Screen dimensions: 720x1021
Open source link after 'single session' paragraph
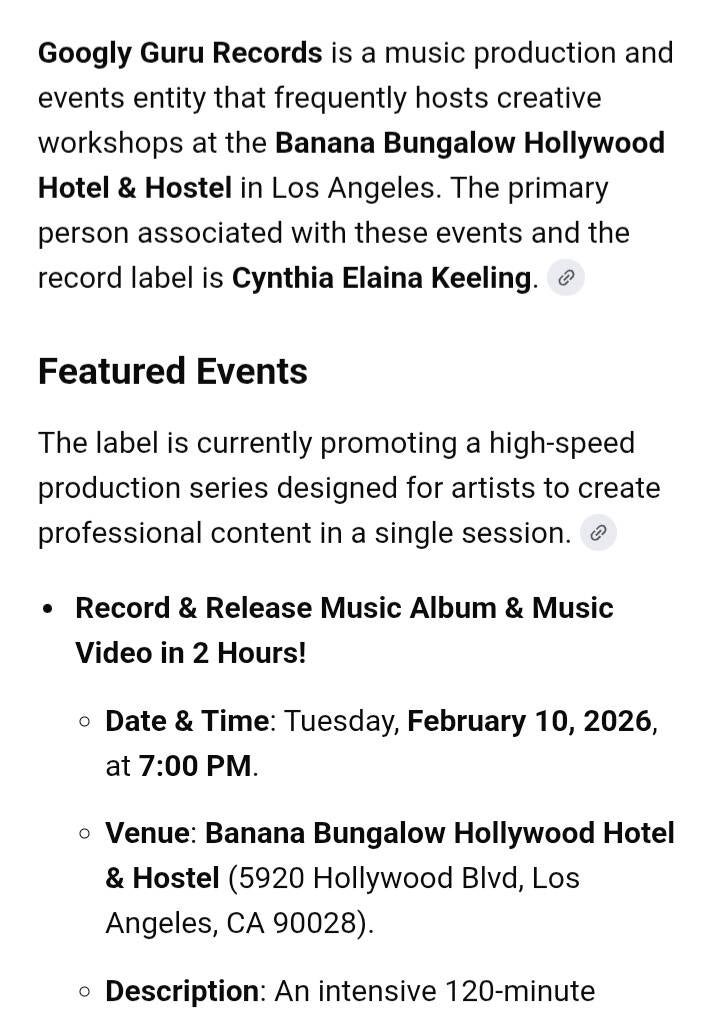click(598, 534)
